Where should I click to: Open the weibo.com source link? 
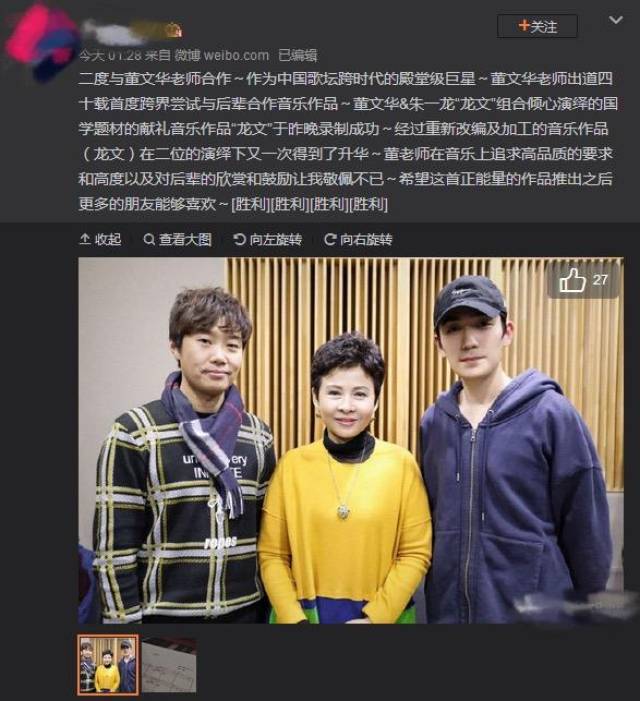236,55
